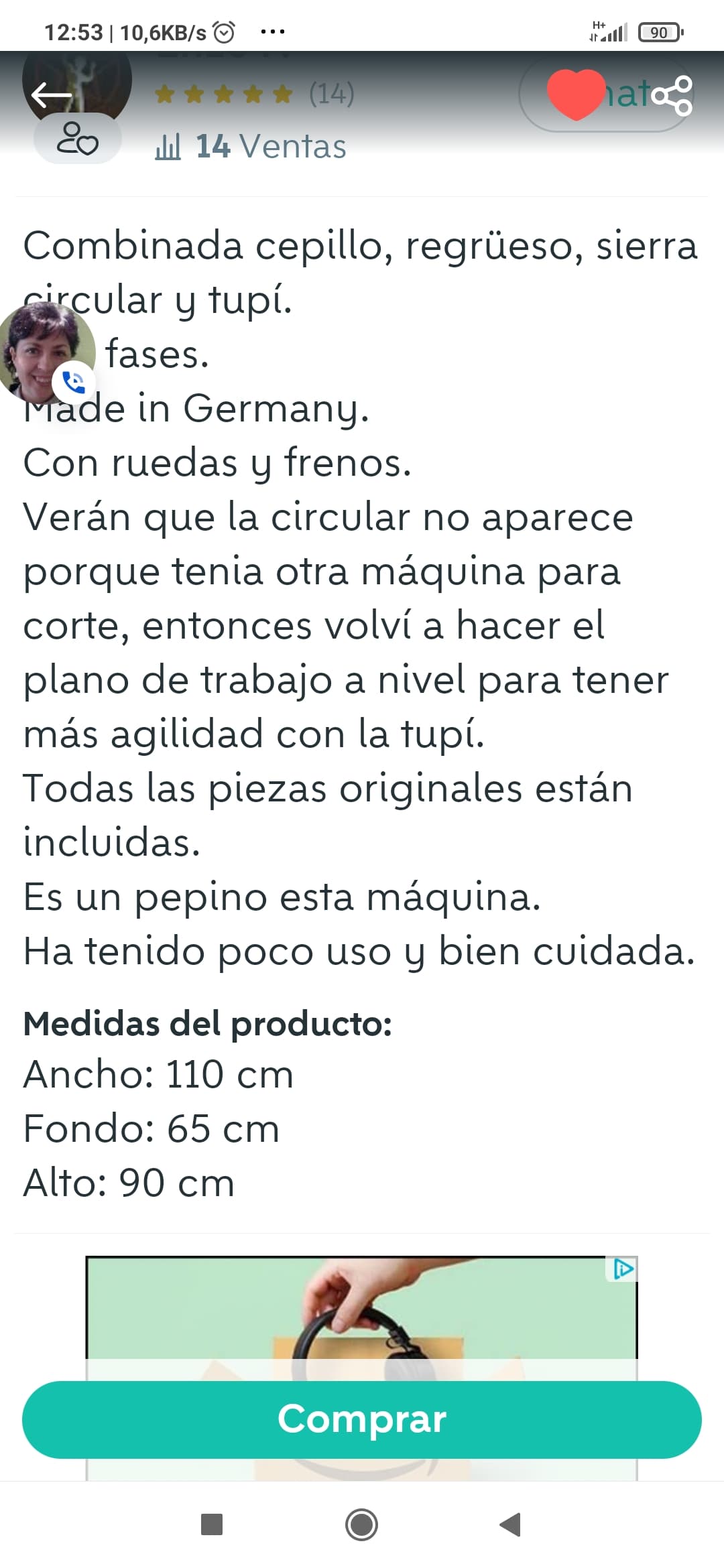Open the floating call bubble with avatar
Image resolution: width=724 pixels, height=1568 pixels.
(x=46, y=351)
